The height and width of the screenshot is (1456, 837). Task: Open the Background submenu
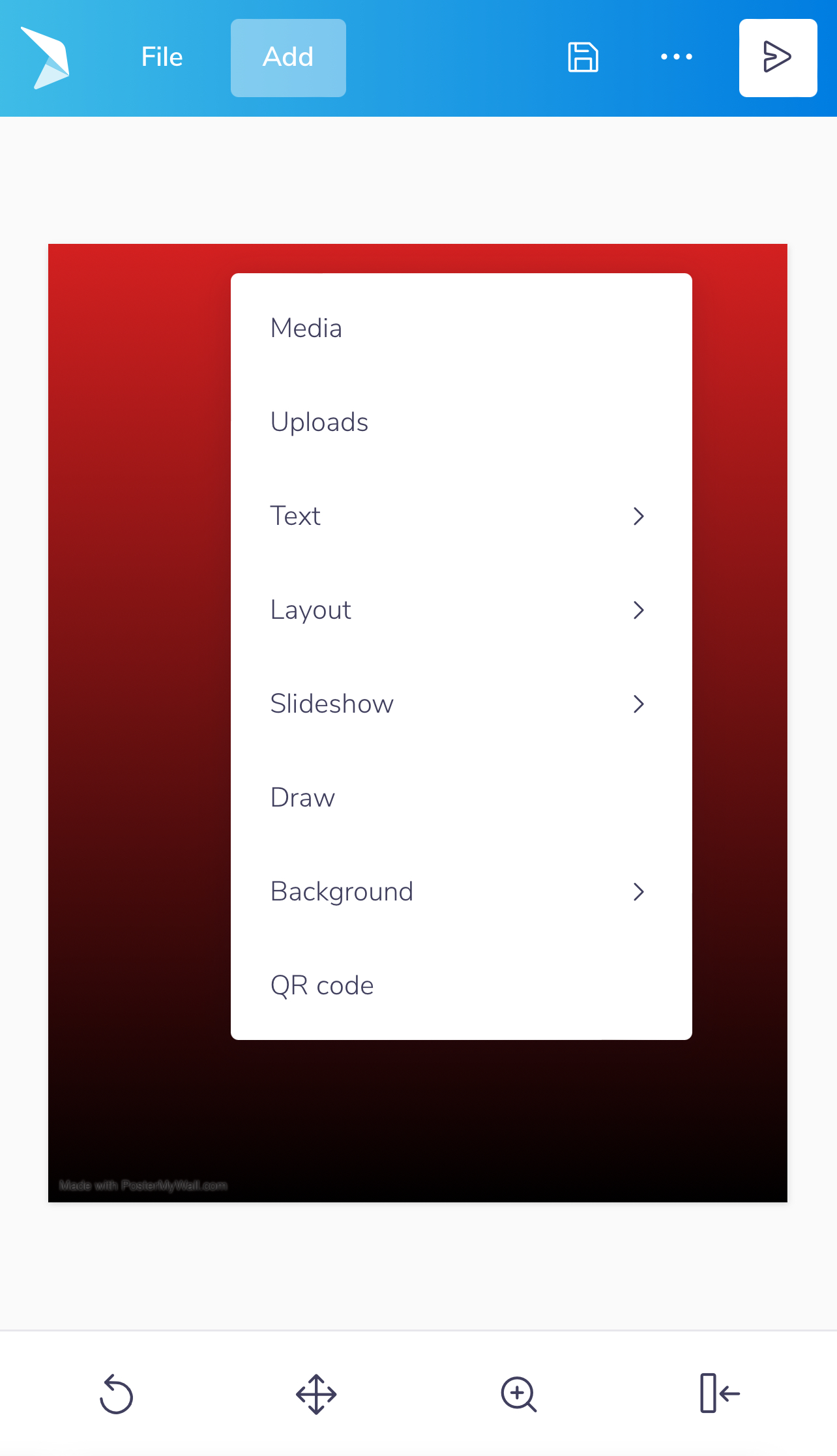tap(460, 891)
